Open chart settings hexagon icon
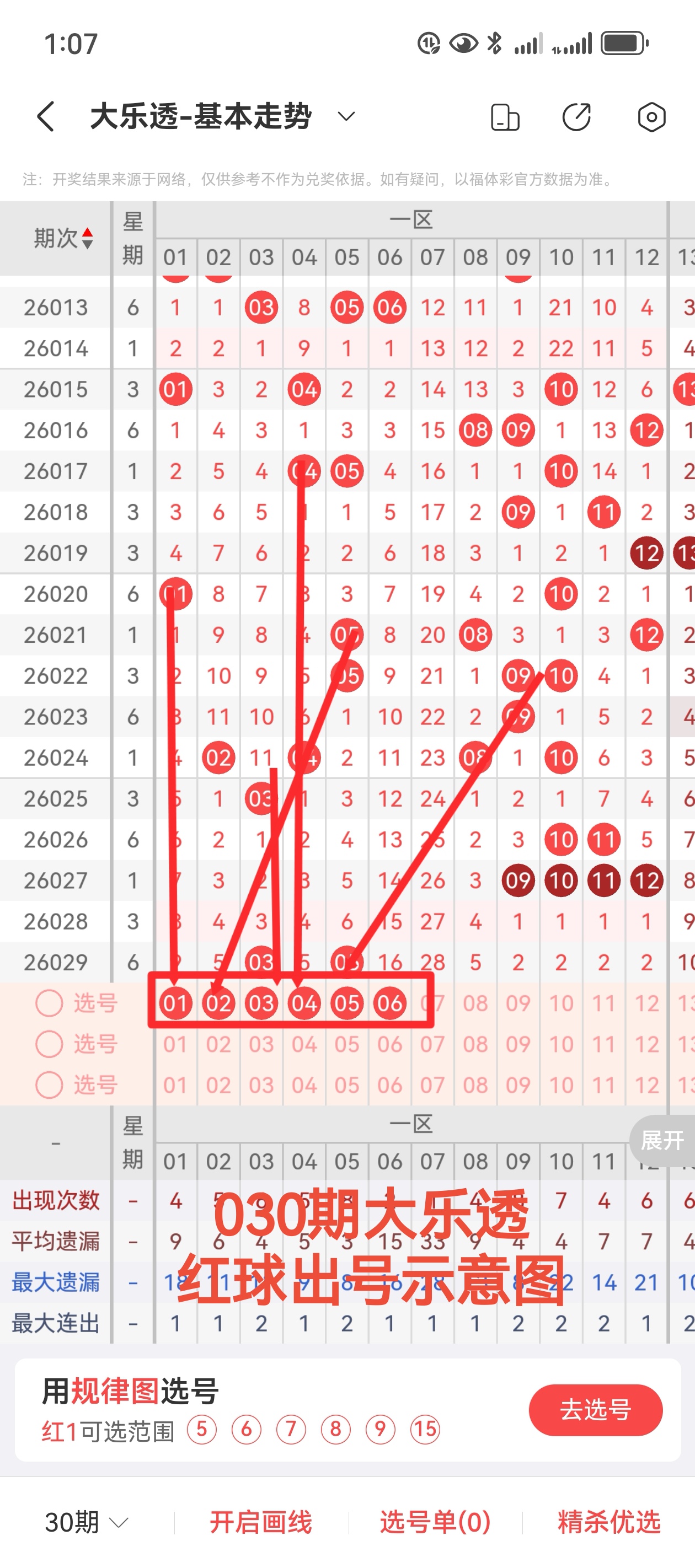This screenshot has height=1568, width=695. tap(651, 117)
